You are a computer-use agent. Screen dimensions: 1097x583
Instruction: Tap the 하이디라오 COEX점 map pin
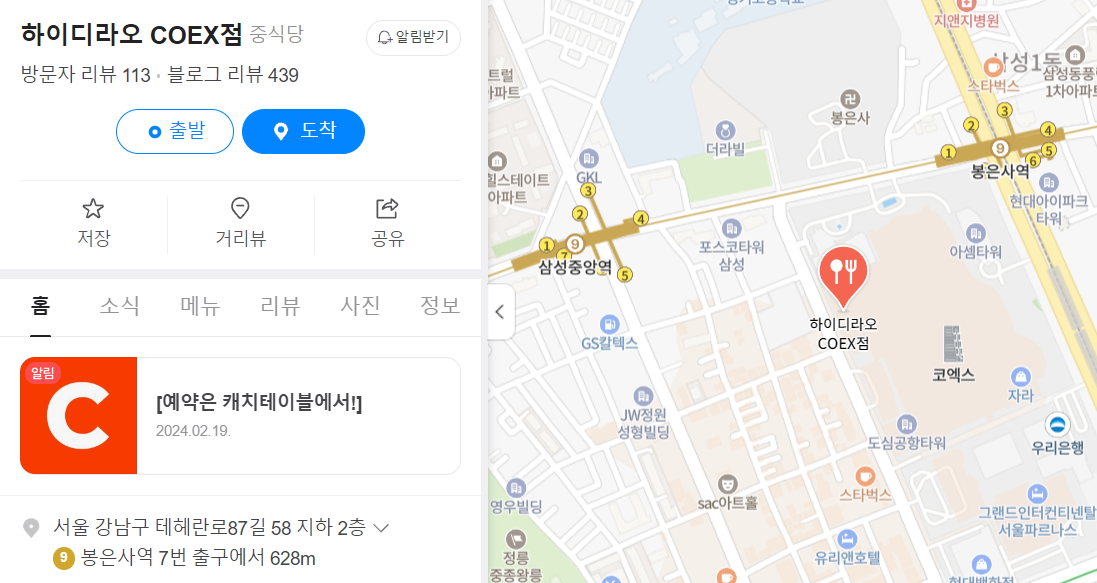point(843,273)
